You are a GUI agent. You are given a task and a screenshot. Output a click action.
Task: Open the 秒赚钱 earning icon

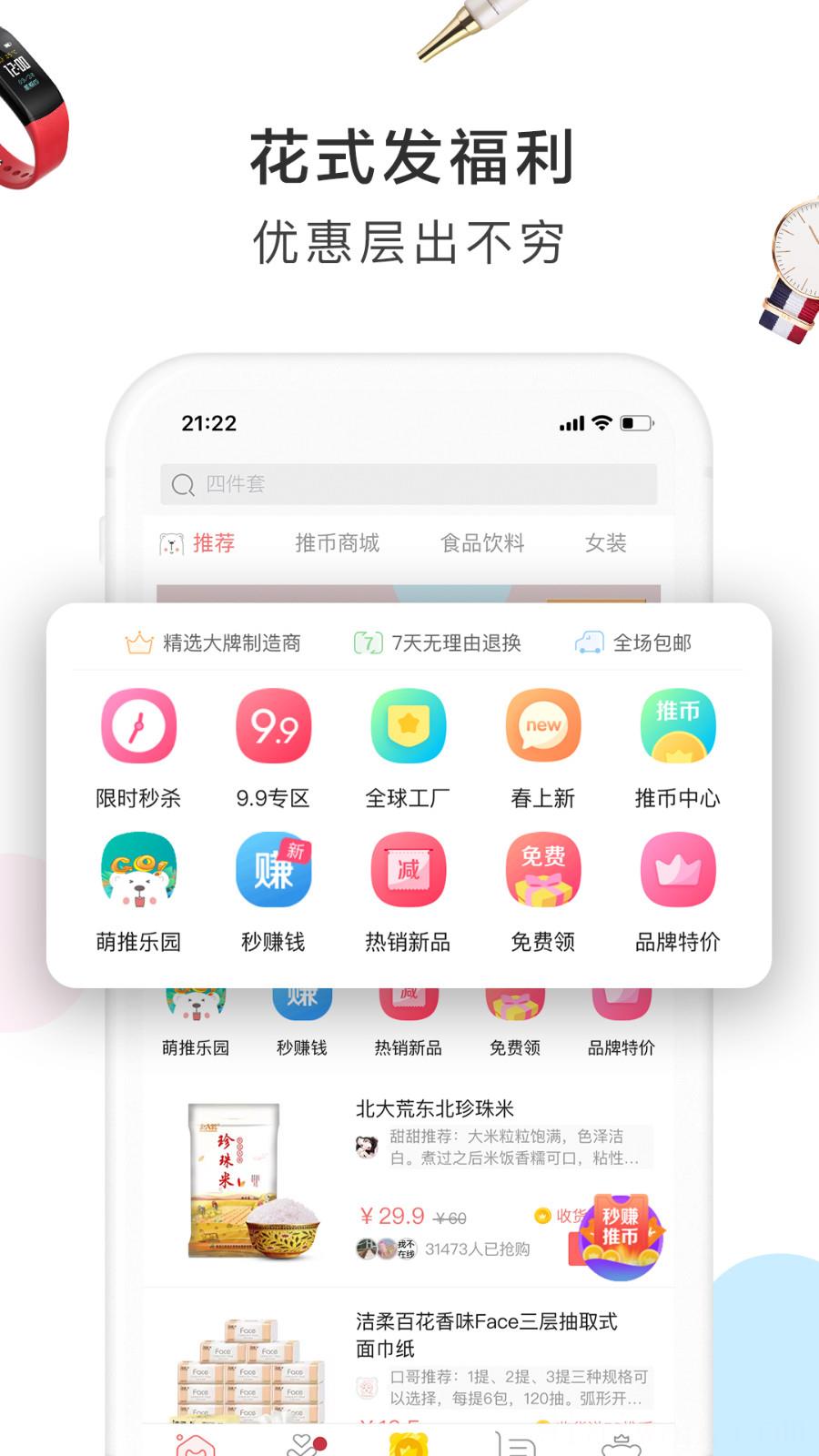point(273,872)
